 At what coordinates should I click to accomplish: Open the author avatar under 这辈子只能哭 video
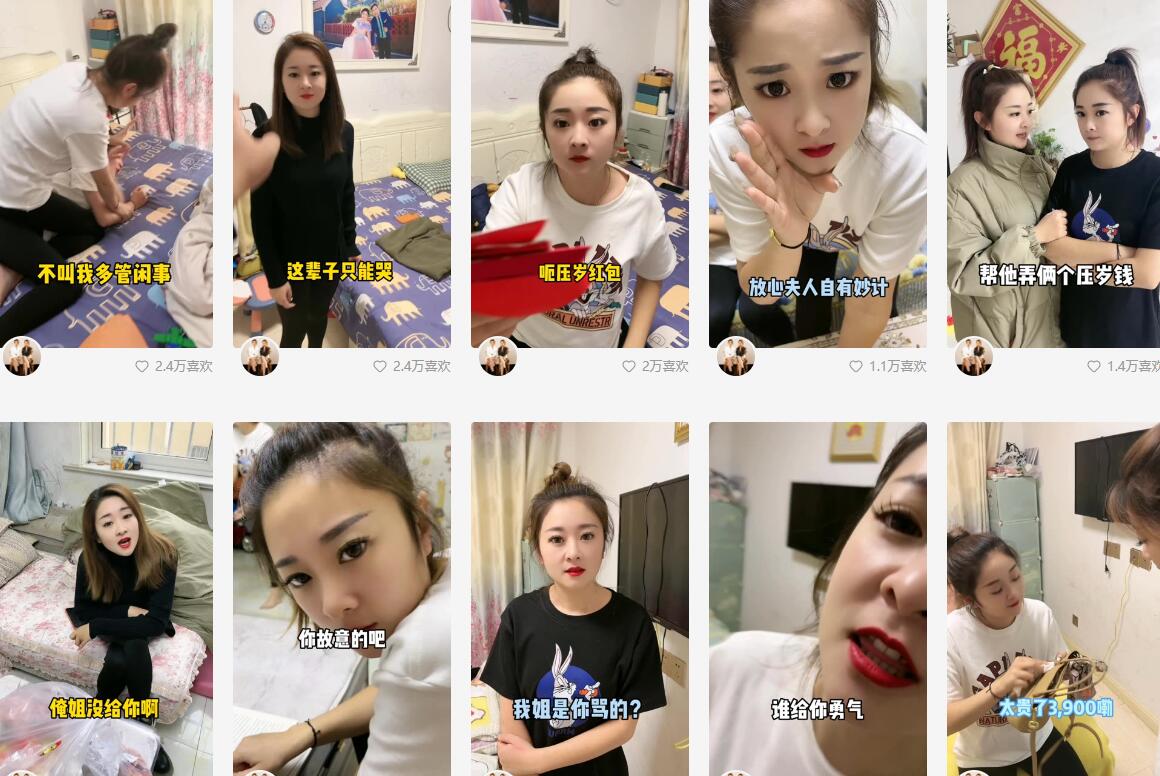pos(260,357)
